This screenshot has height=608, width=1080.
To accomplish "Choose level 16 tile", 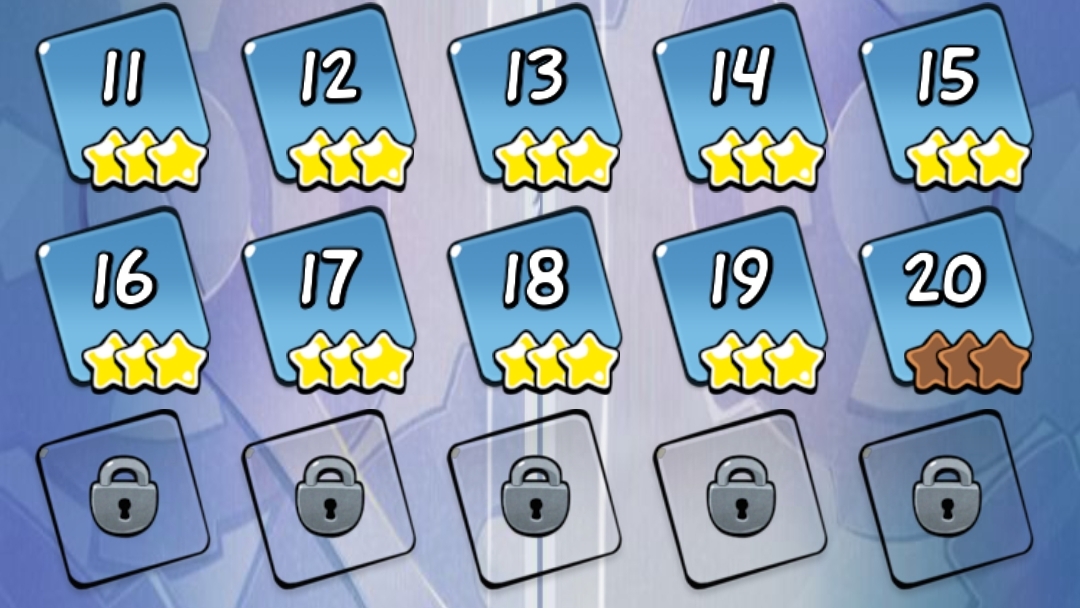I will pos(123,298).
